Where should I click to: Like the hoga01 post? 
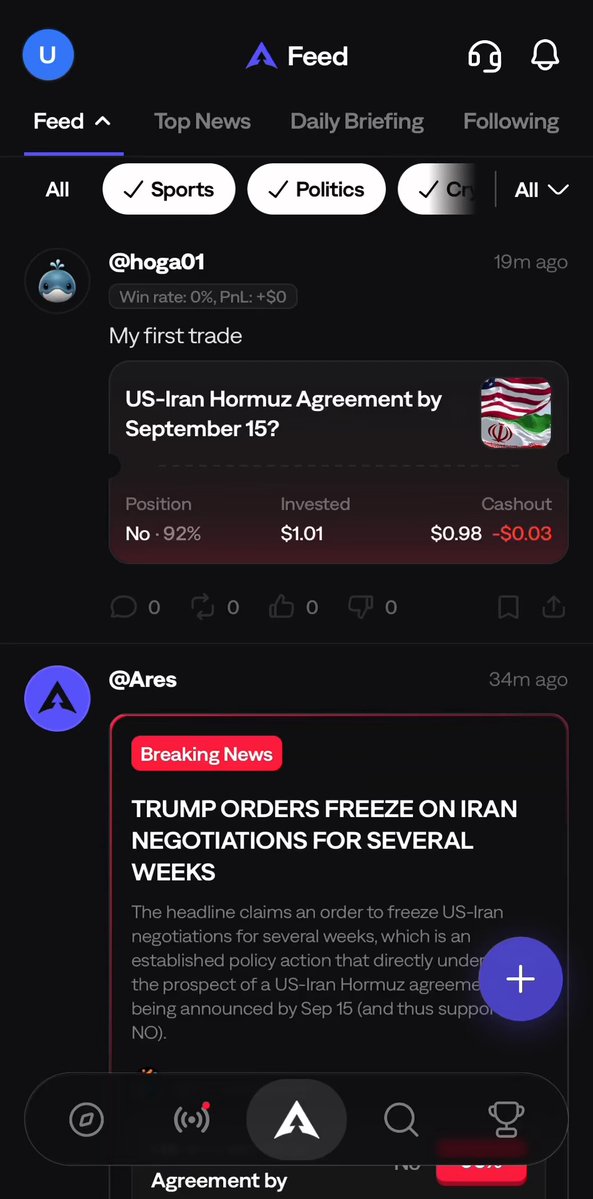pos(293,607)
